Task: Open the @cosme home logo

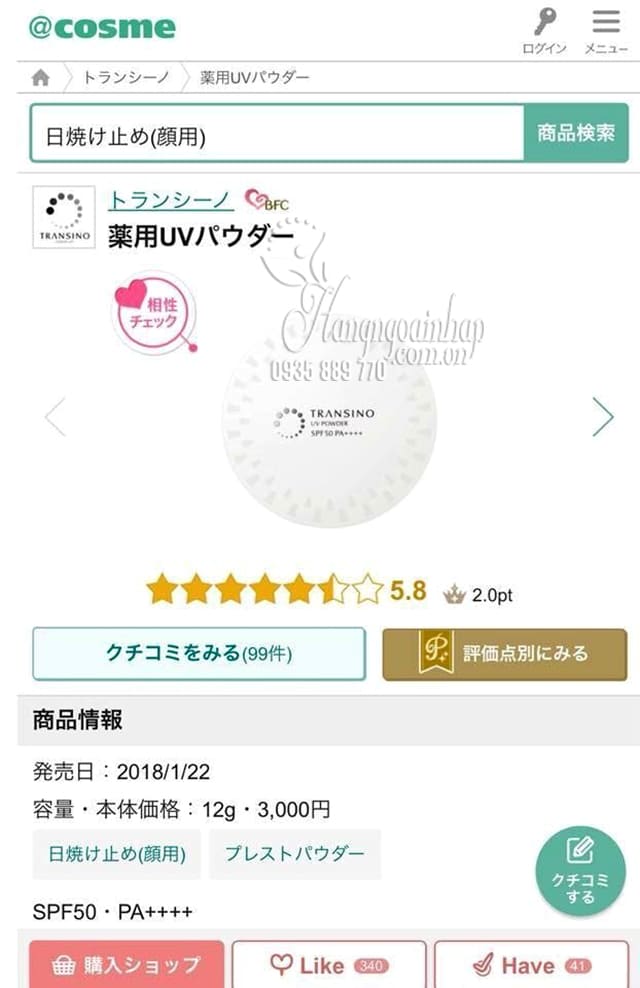Action: (x=101, y=27)
